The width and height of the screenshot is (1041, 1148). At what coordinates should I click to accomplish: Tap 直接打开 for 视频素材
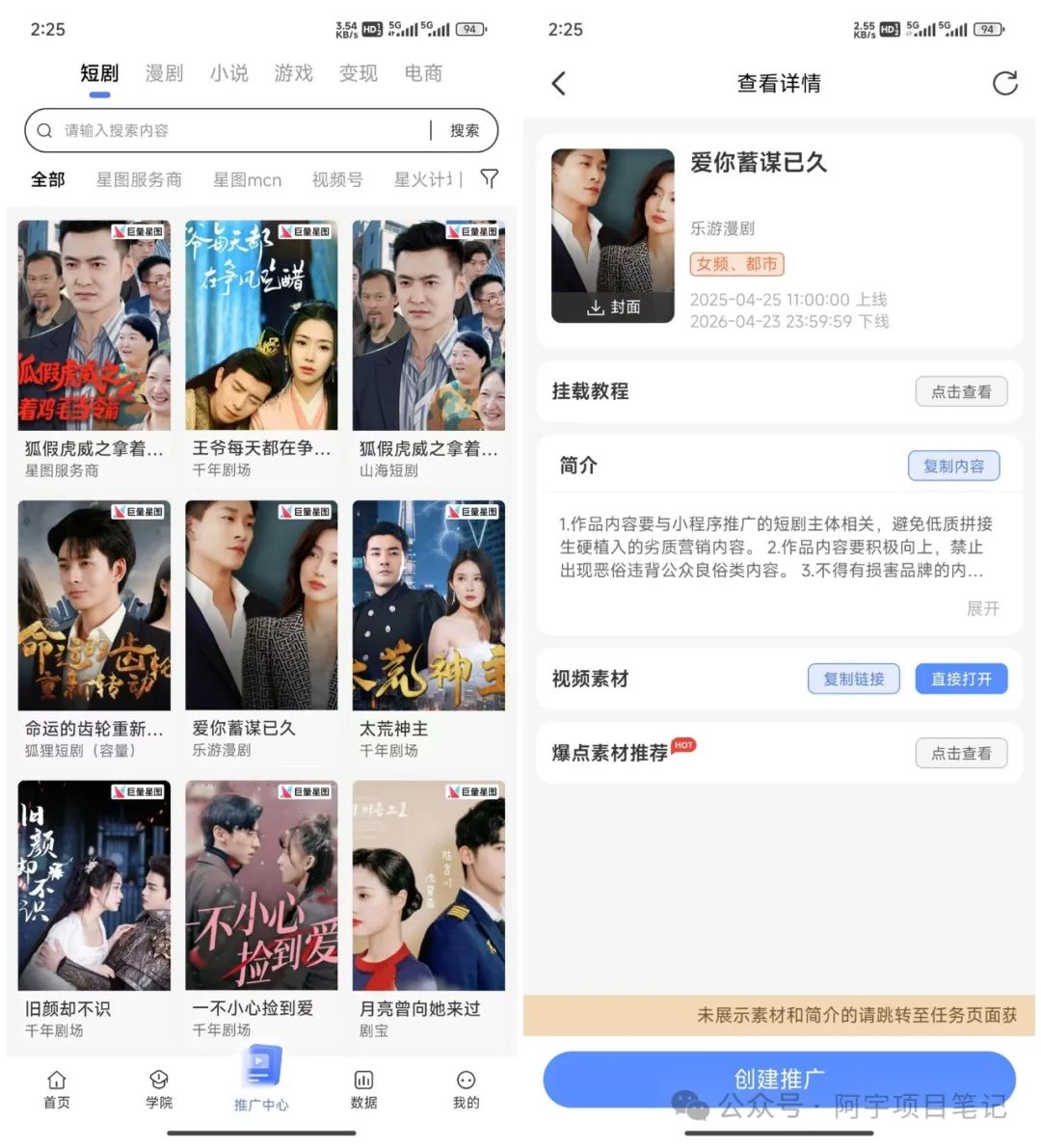pos(960,679)
